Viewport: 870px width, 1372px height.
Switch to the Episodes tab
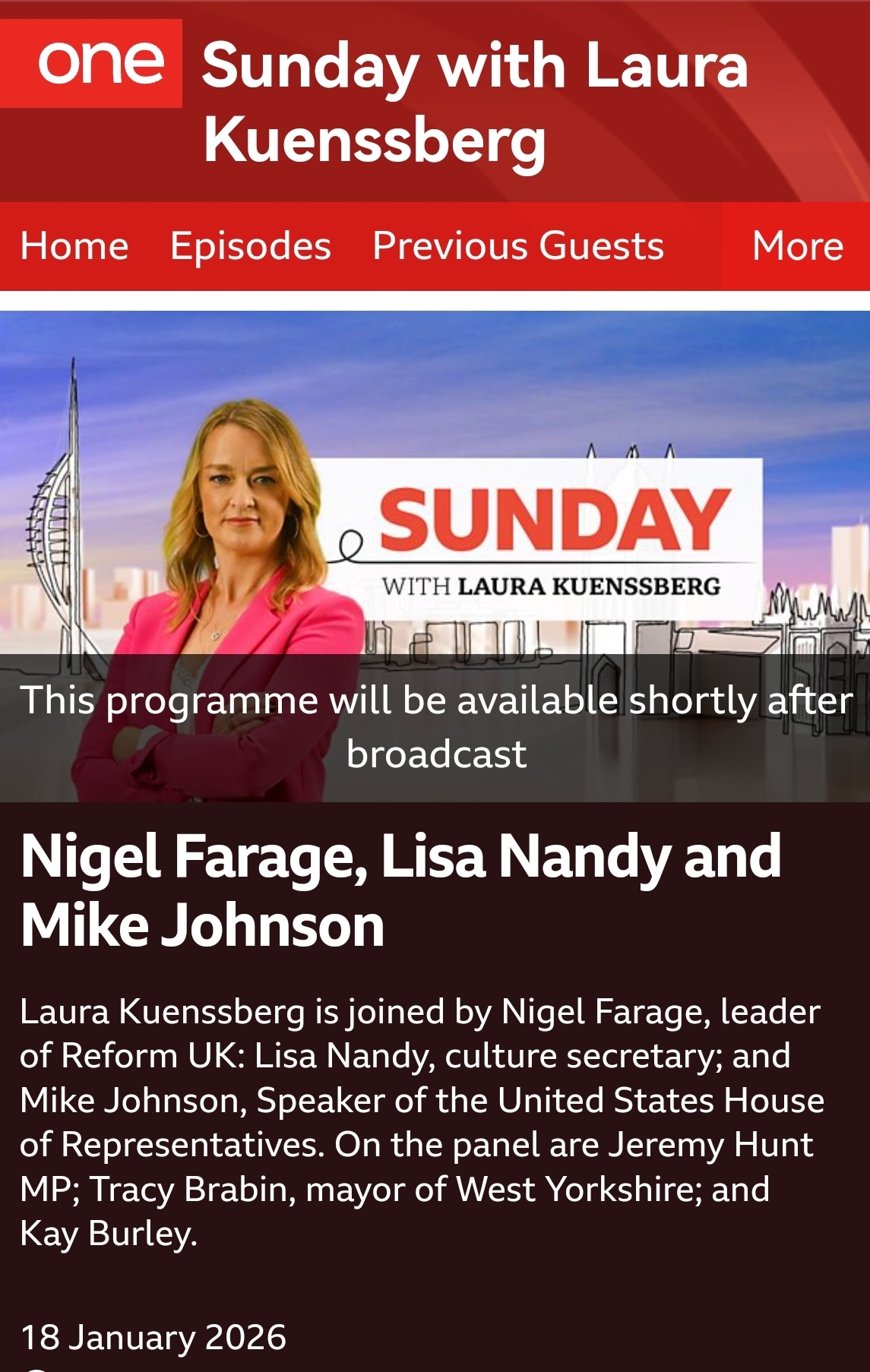tap(251, 246)
